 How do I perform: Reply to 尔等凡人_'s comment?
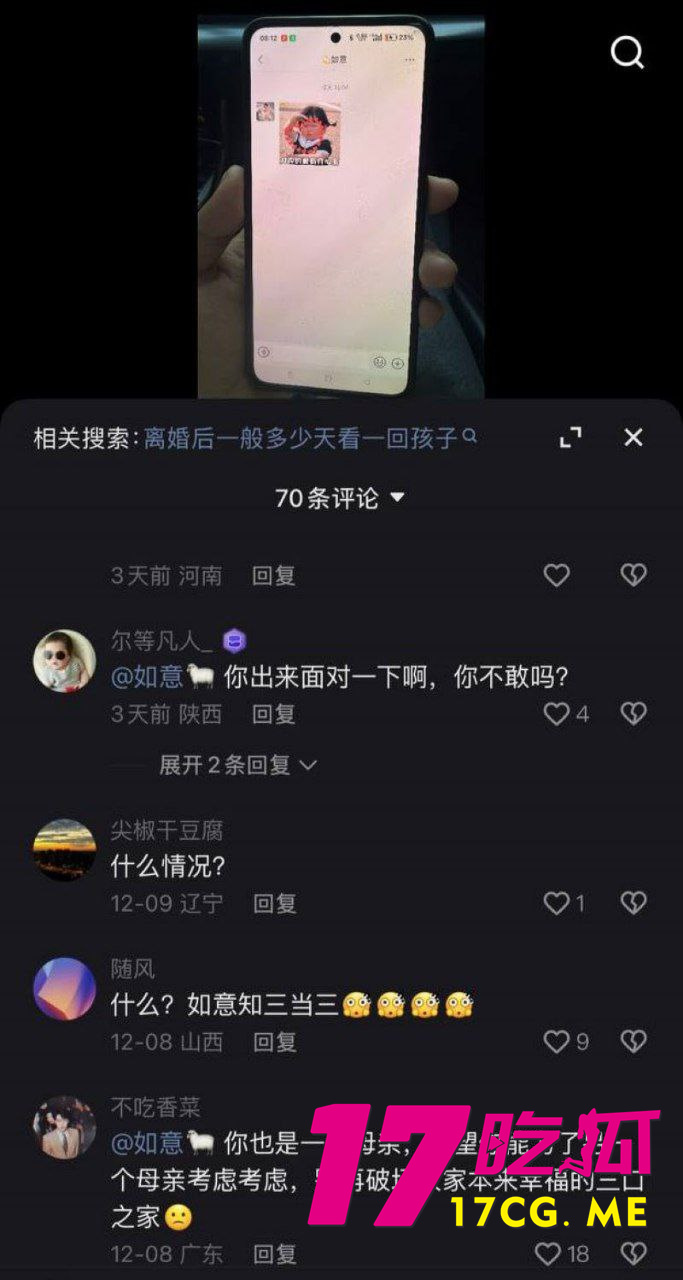pyautogui.click(x=274, y=714)
